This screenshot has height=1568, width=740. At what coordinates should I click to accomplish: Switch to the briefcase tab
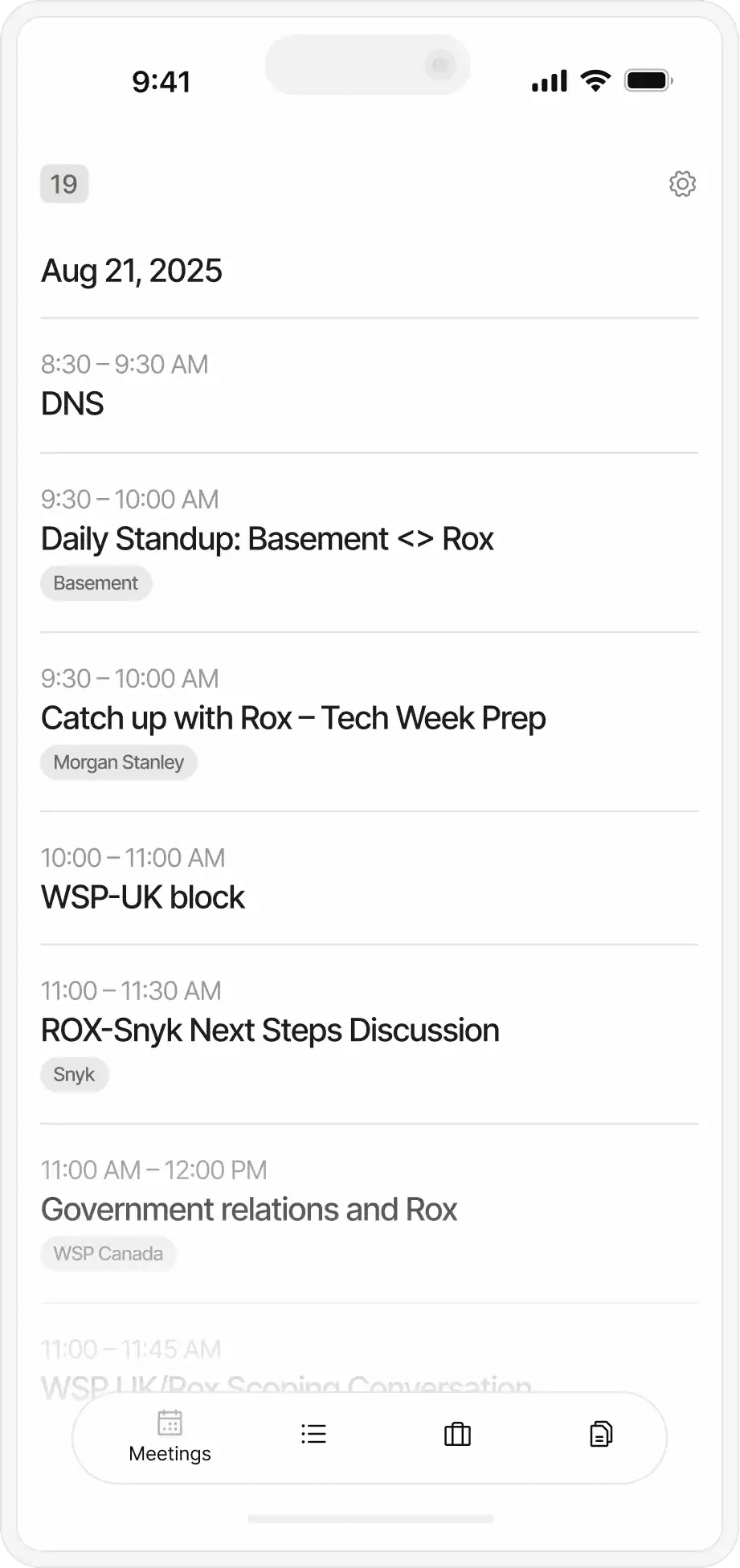click(x=457, y=1435)
